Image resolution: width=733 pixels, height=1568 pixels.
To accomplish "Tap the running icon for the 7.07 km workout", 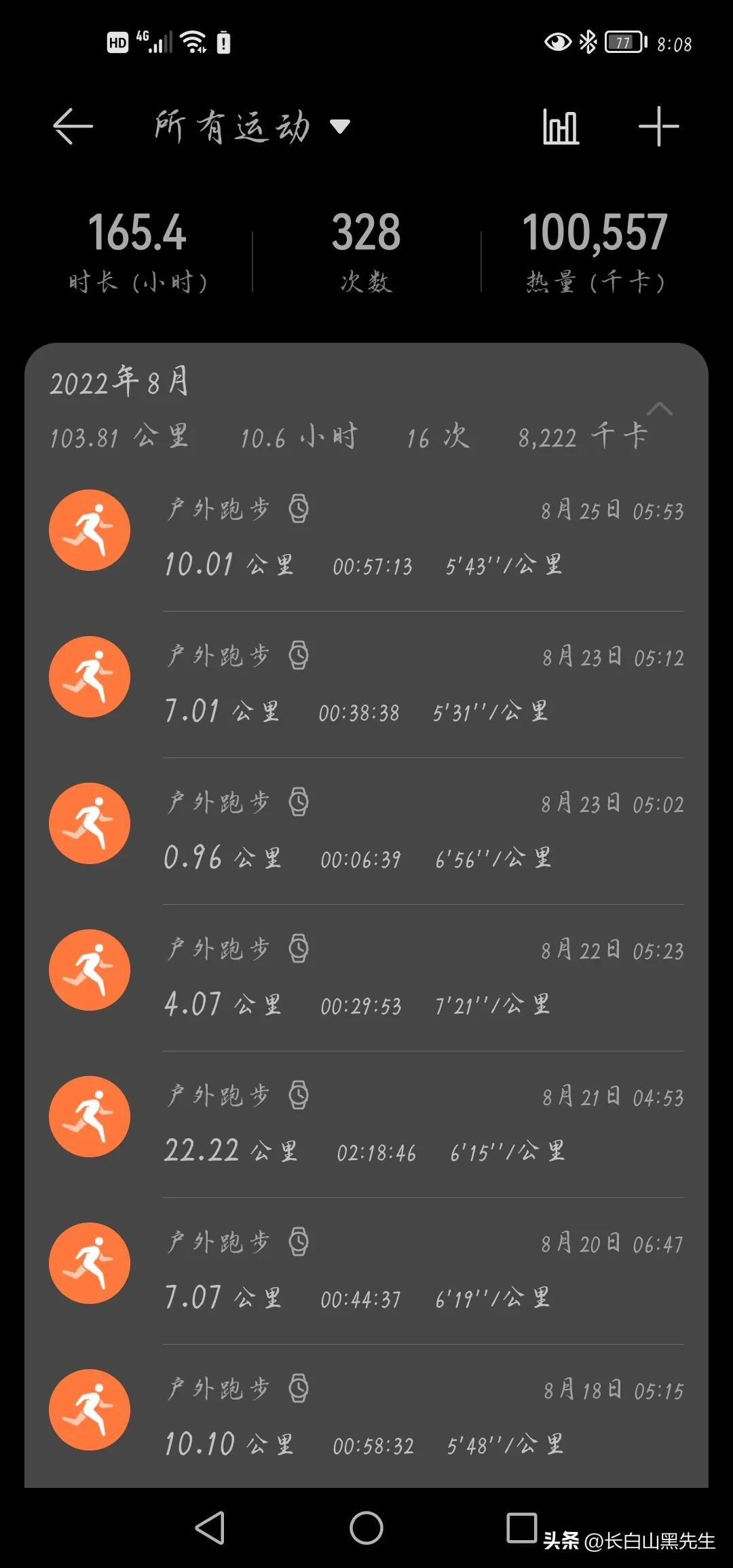I will (x=89, y=1264).
